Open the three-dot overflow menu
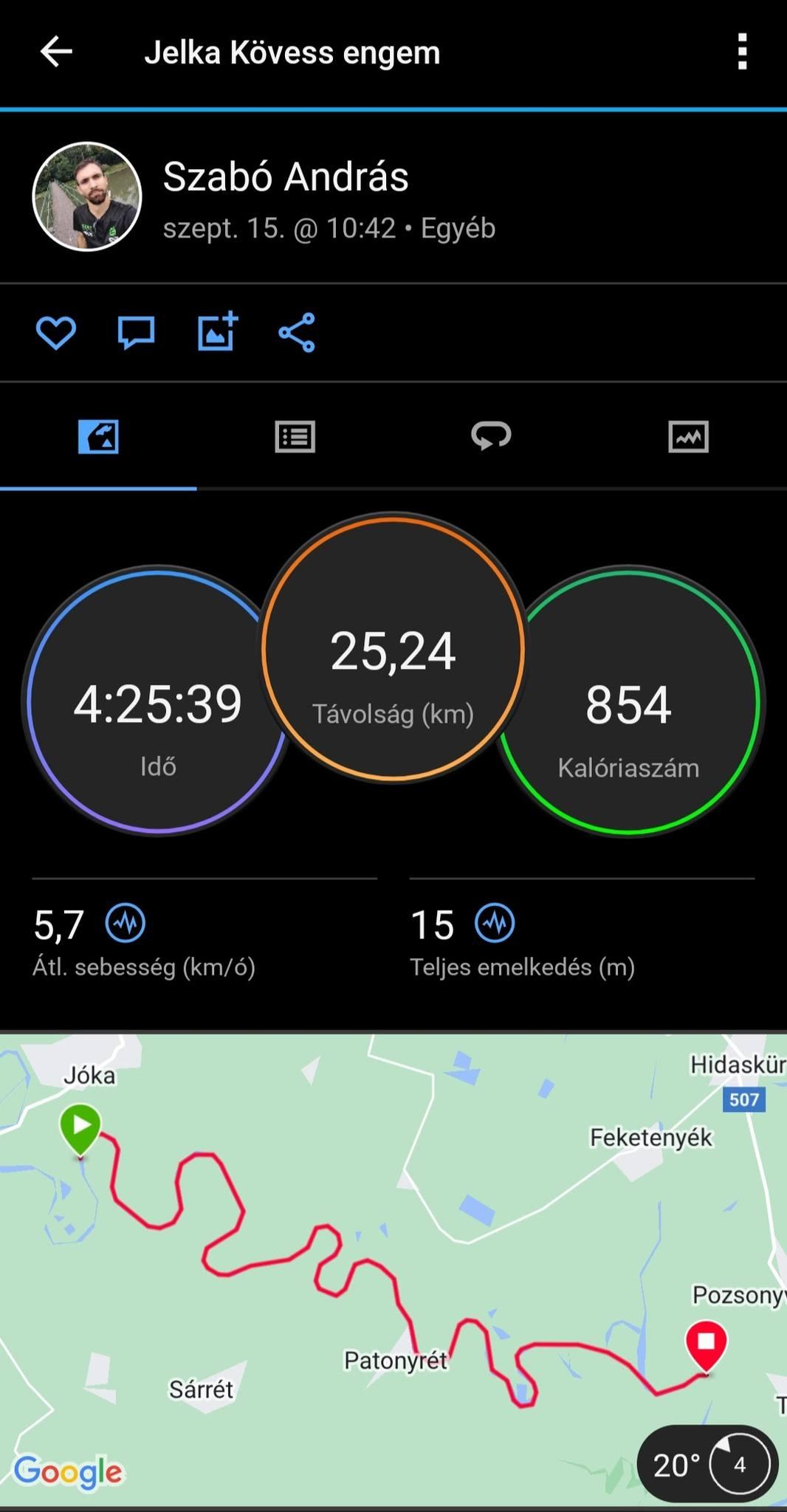Screen dimensions: 787x1512 (743, 52)
